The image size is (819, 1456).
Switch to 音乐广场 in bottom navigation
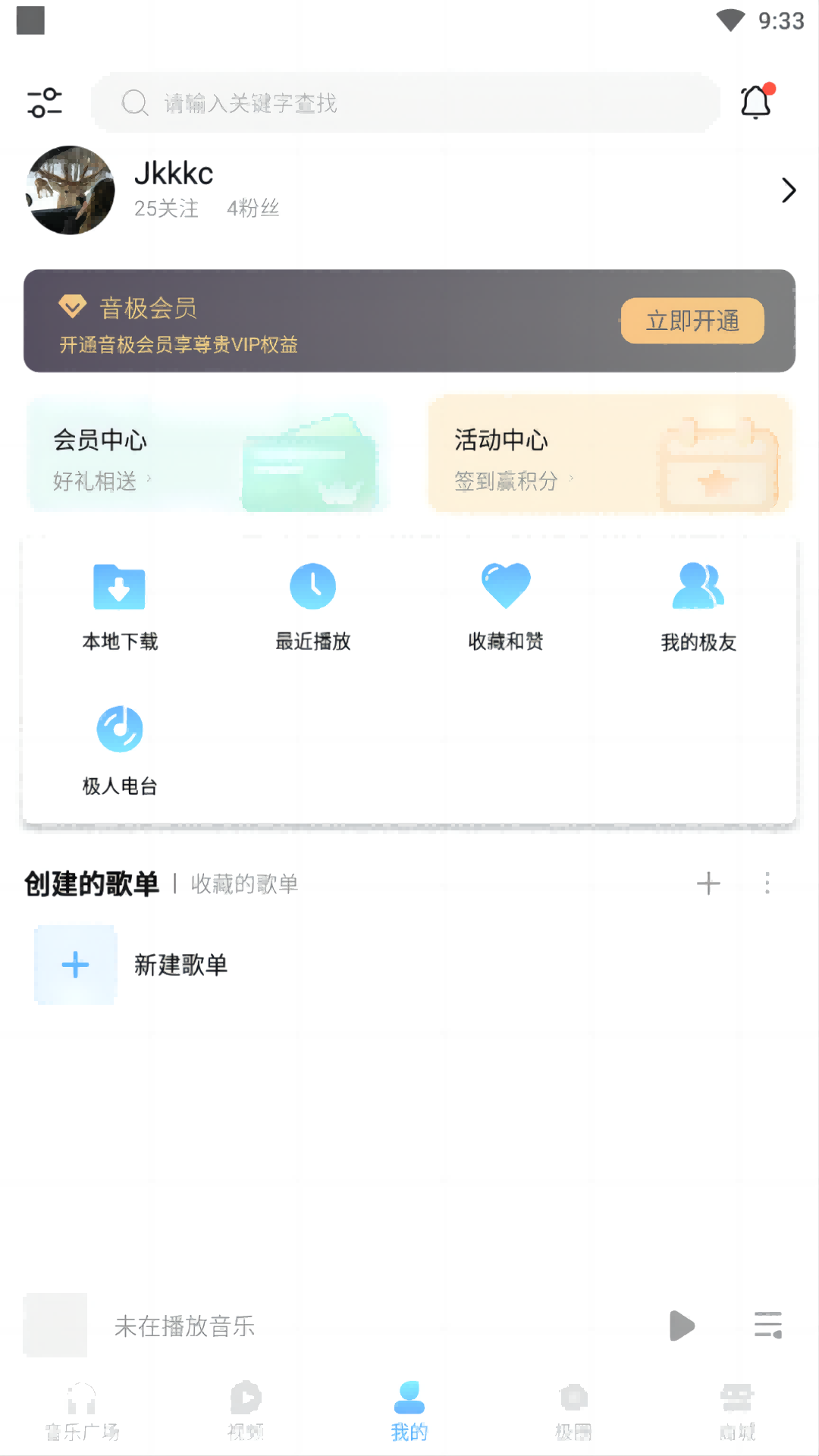[x=81, y=1410]
